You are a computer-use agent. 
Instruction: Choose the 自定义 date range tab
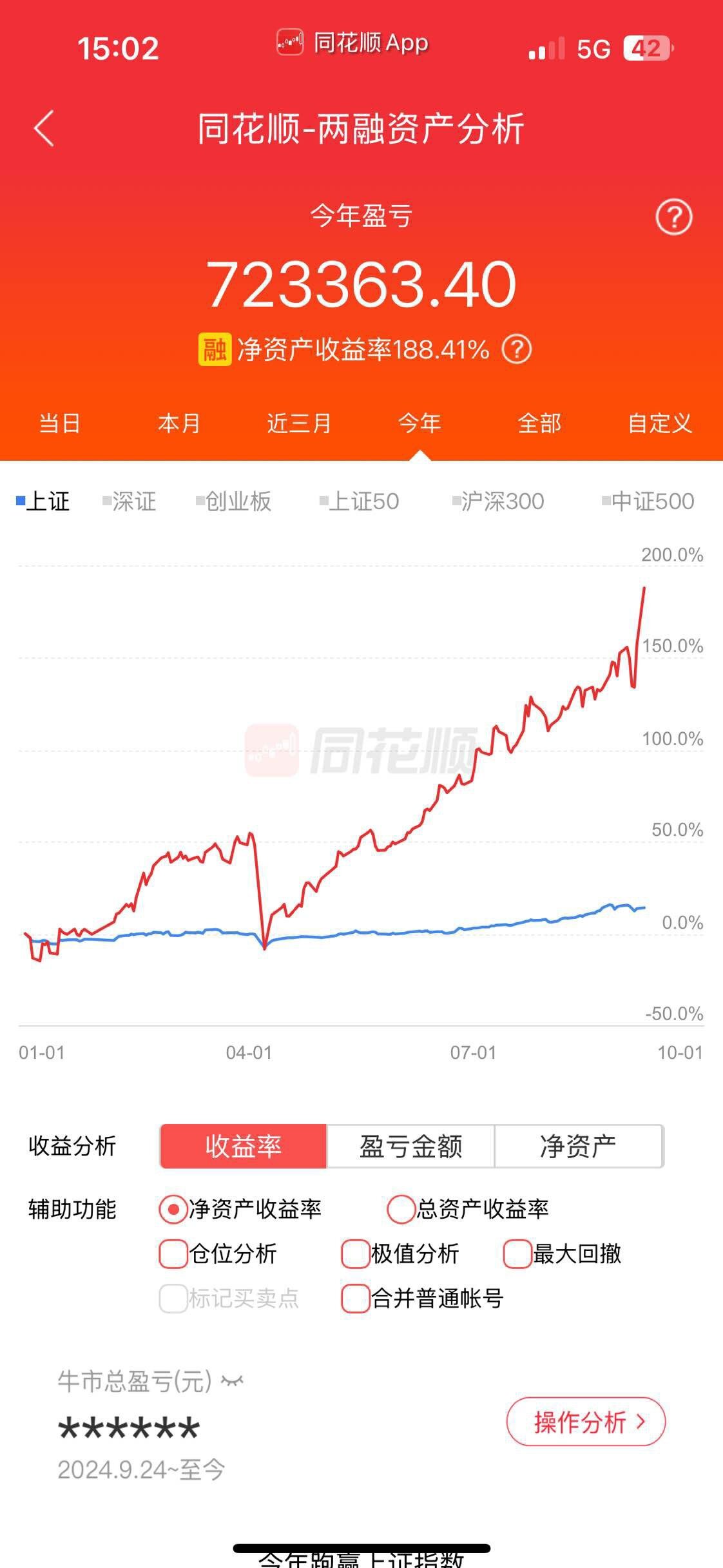click(660, 423)
